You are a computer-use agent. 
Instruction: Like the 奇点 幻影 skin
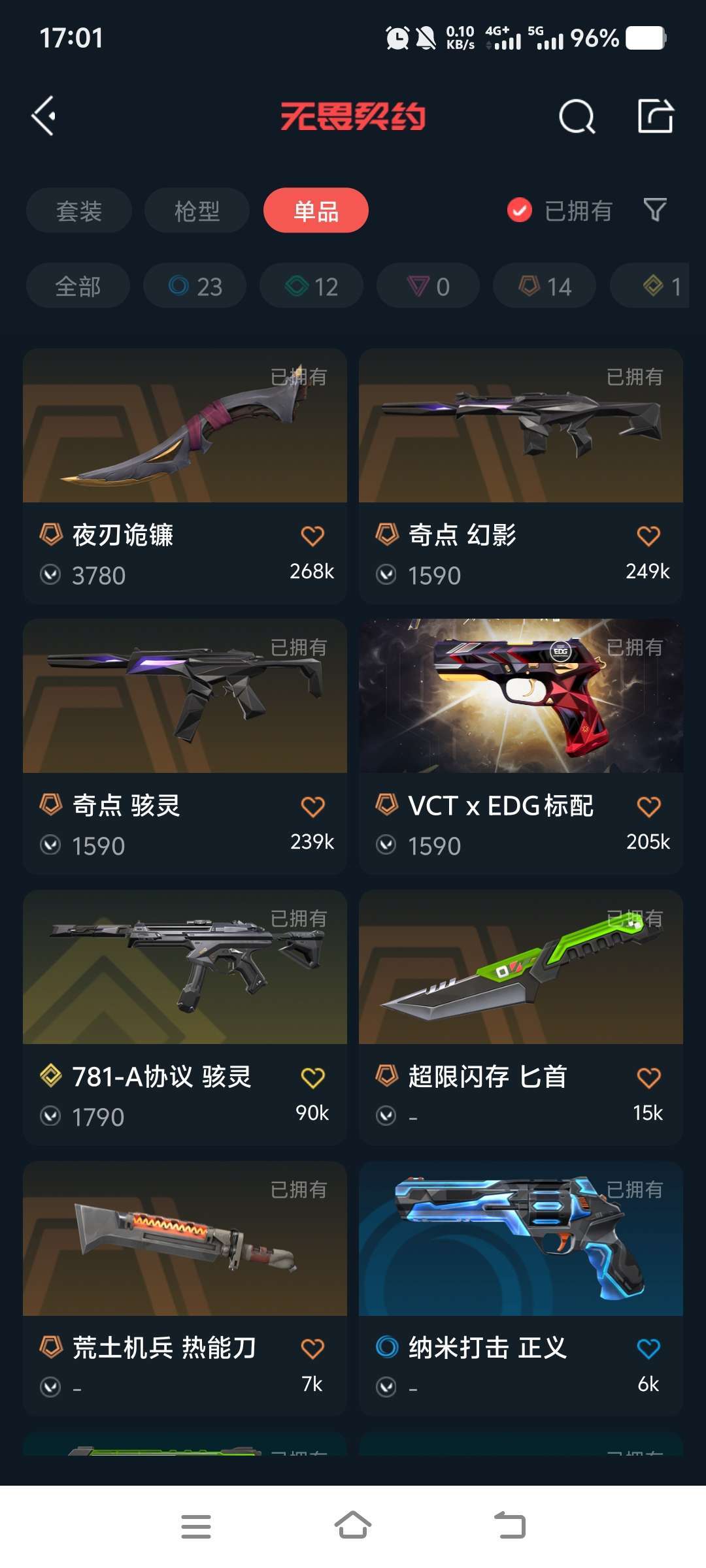[648, 536]
